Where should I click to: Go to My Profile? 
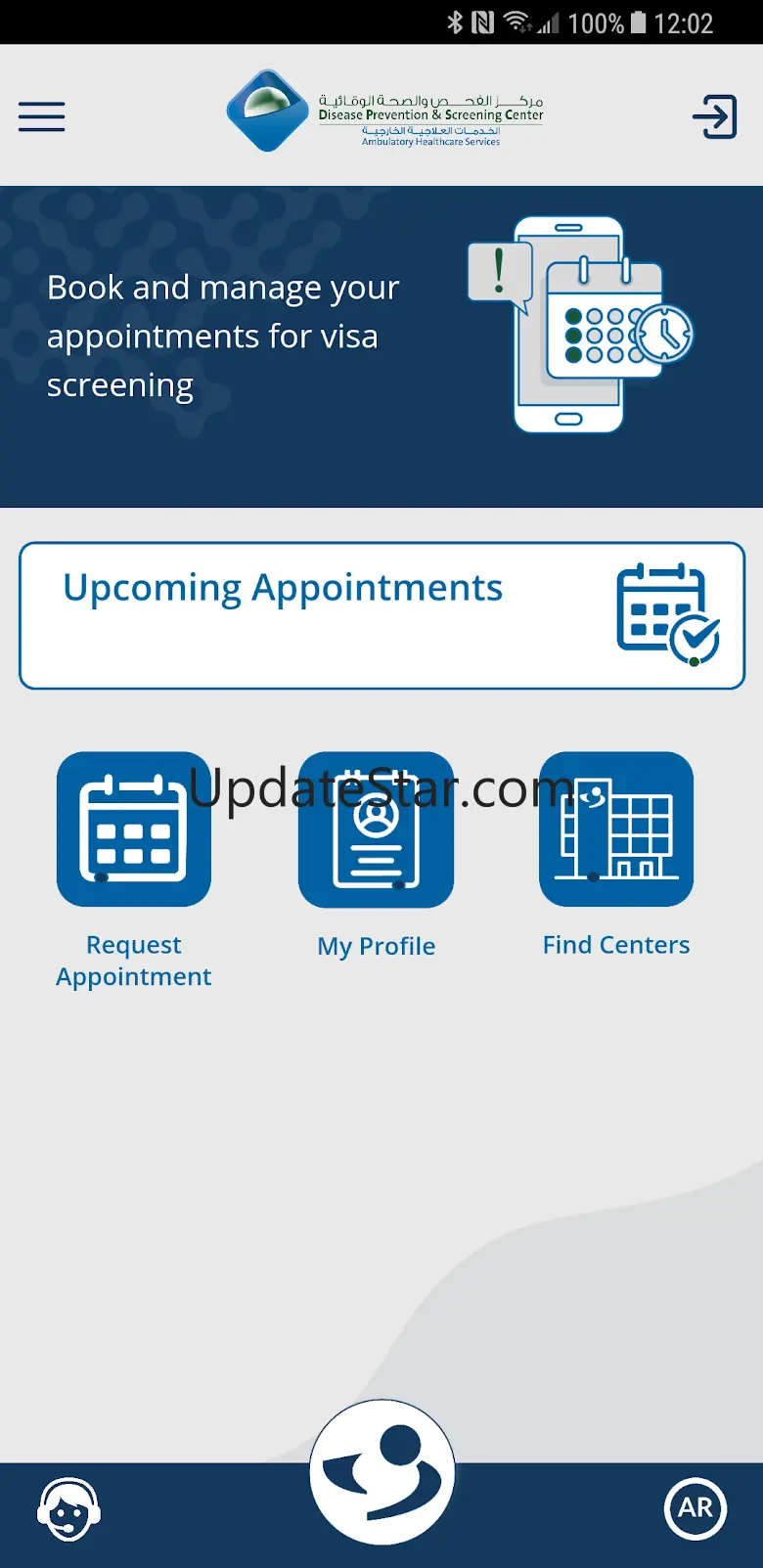[x=376, y=829]
